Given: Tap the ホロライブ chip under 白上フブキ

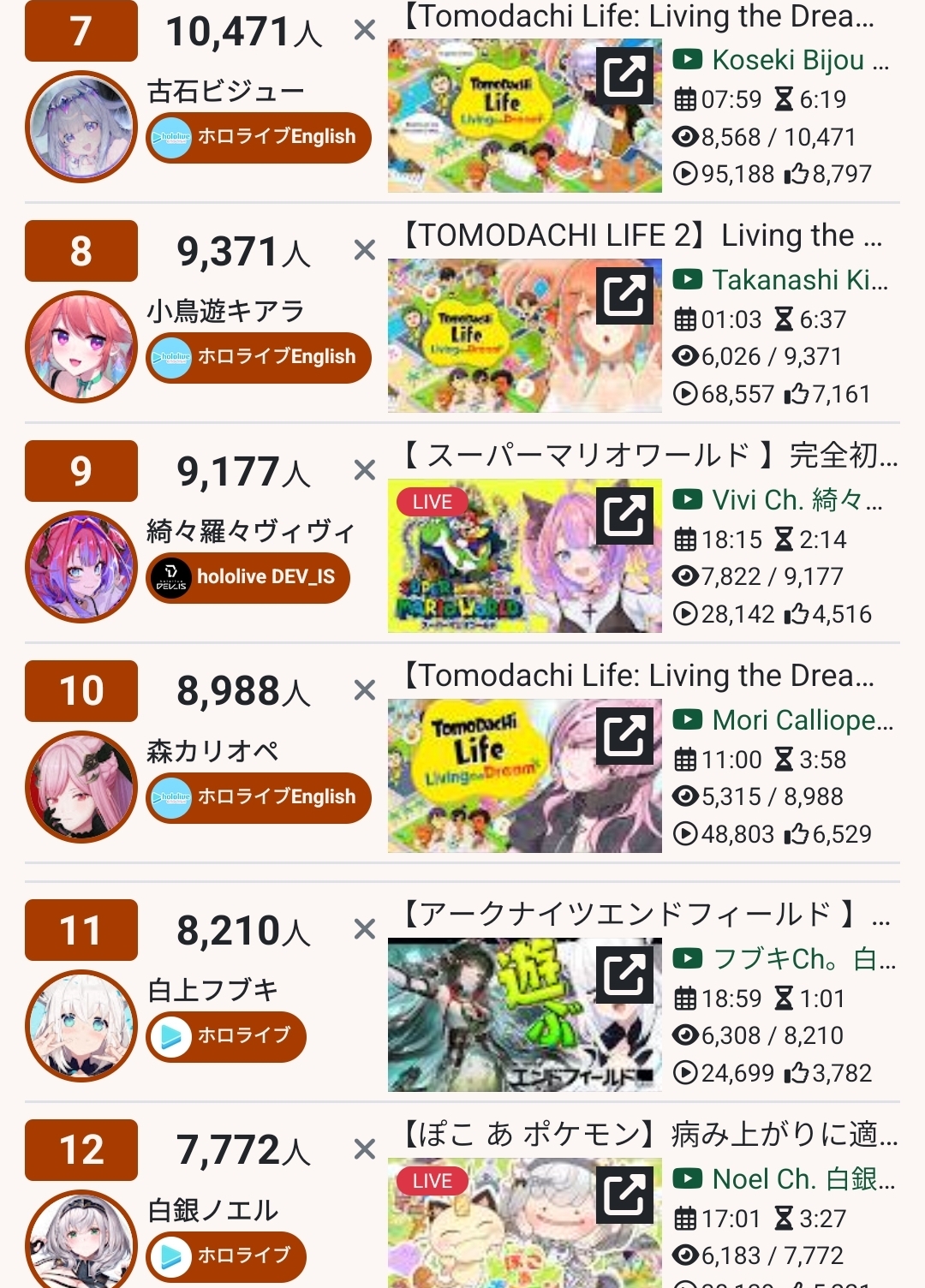Looking at the screenshot, I should point(226,1036).
